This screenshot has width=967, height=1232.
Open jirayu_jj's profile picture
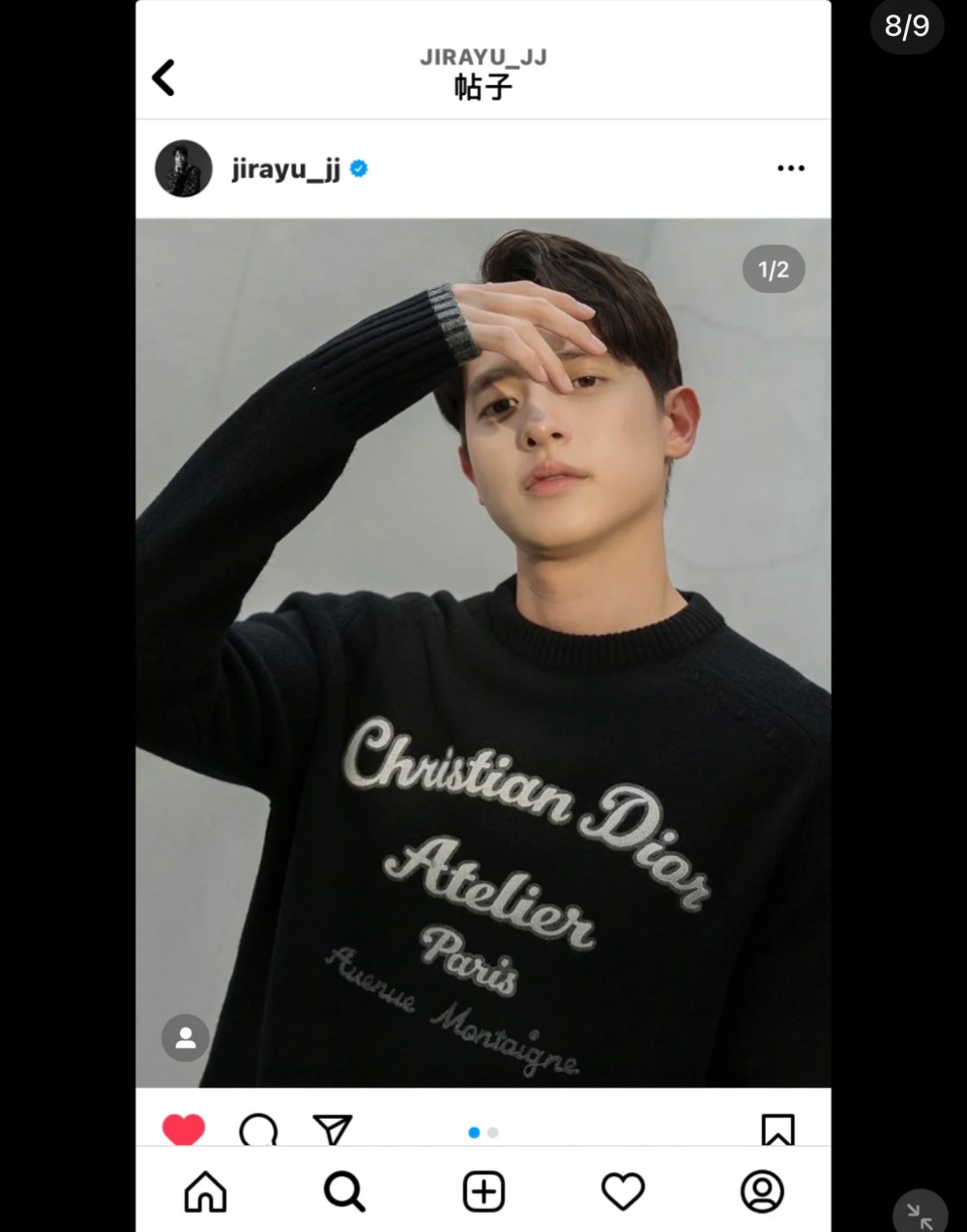pos(184,168)
